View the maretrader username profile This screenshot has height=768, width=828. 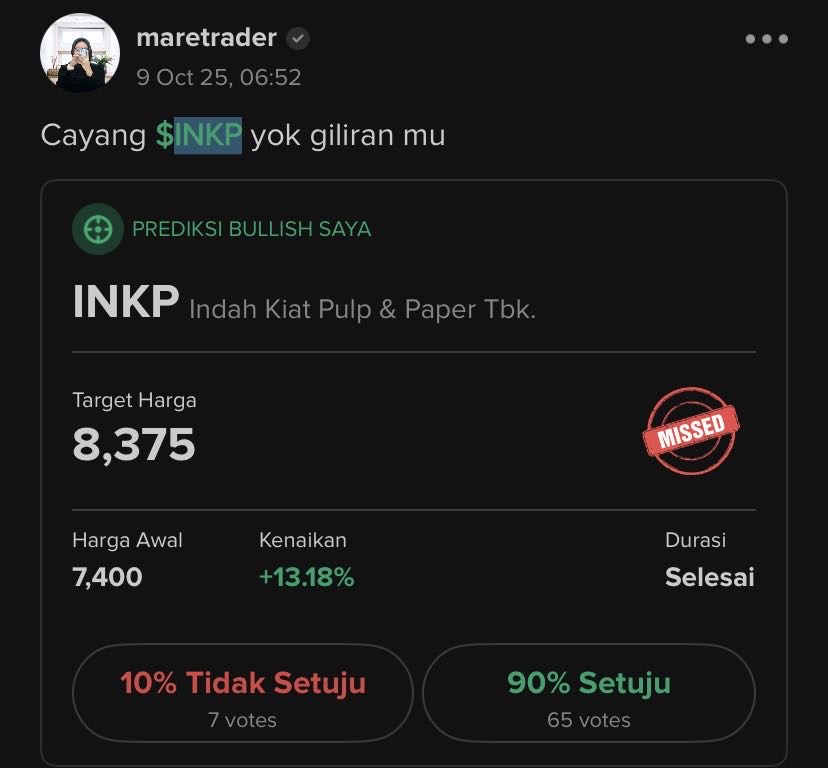(206, 38)
